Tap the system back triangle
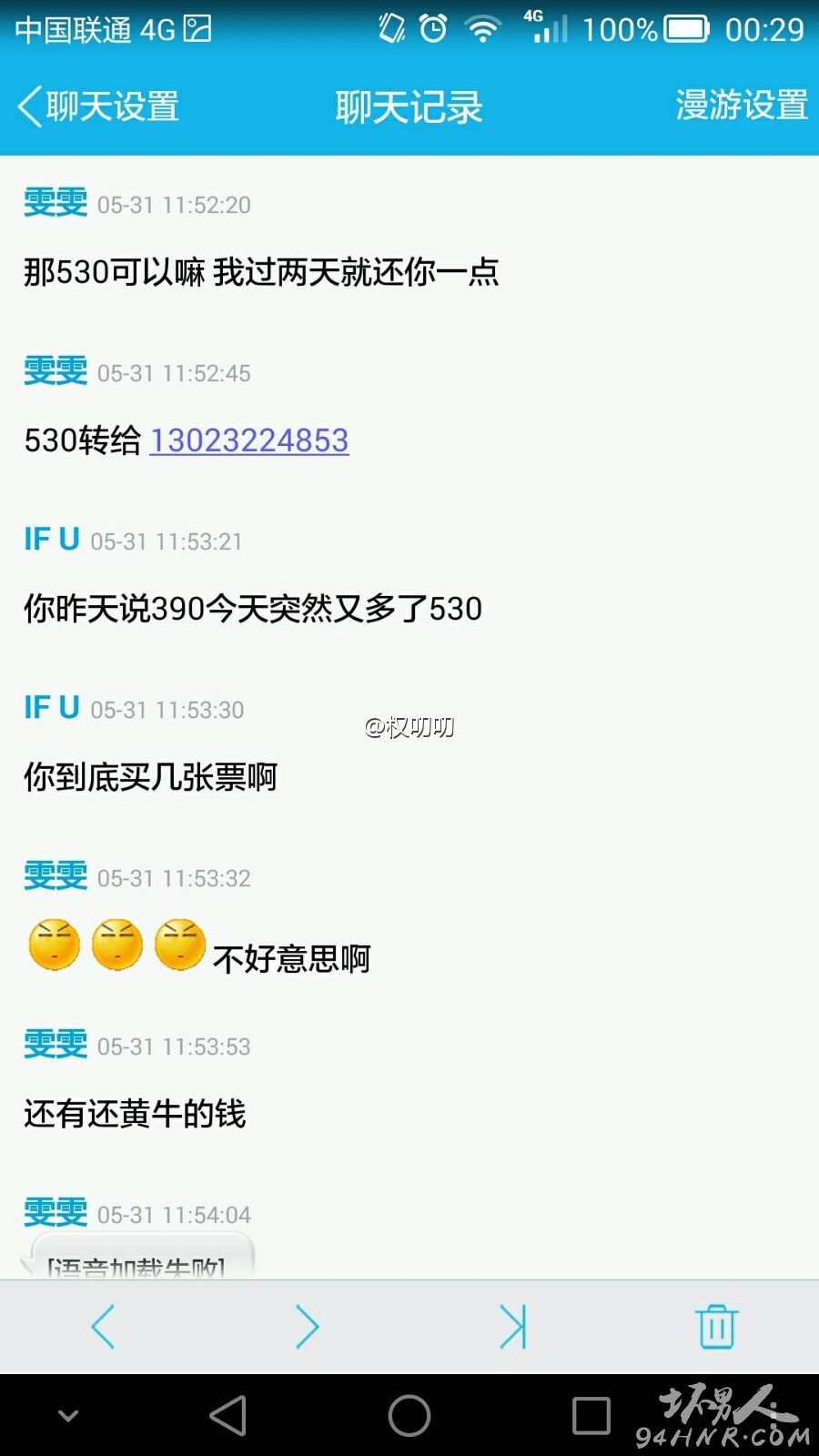 pos(228,1415)
